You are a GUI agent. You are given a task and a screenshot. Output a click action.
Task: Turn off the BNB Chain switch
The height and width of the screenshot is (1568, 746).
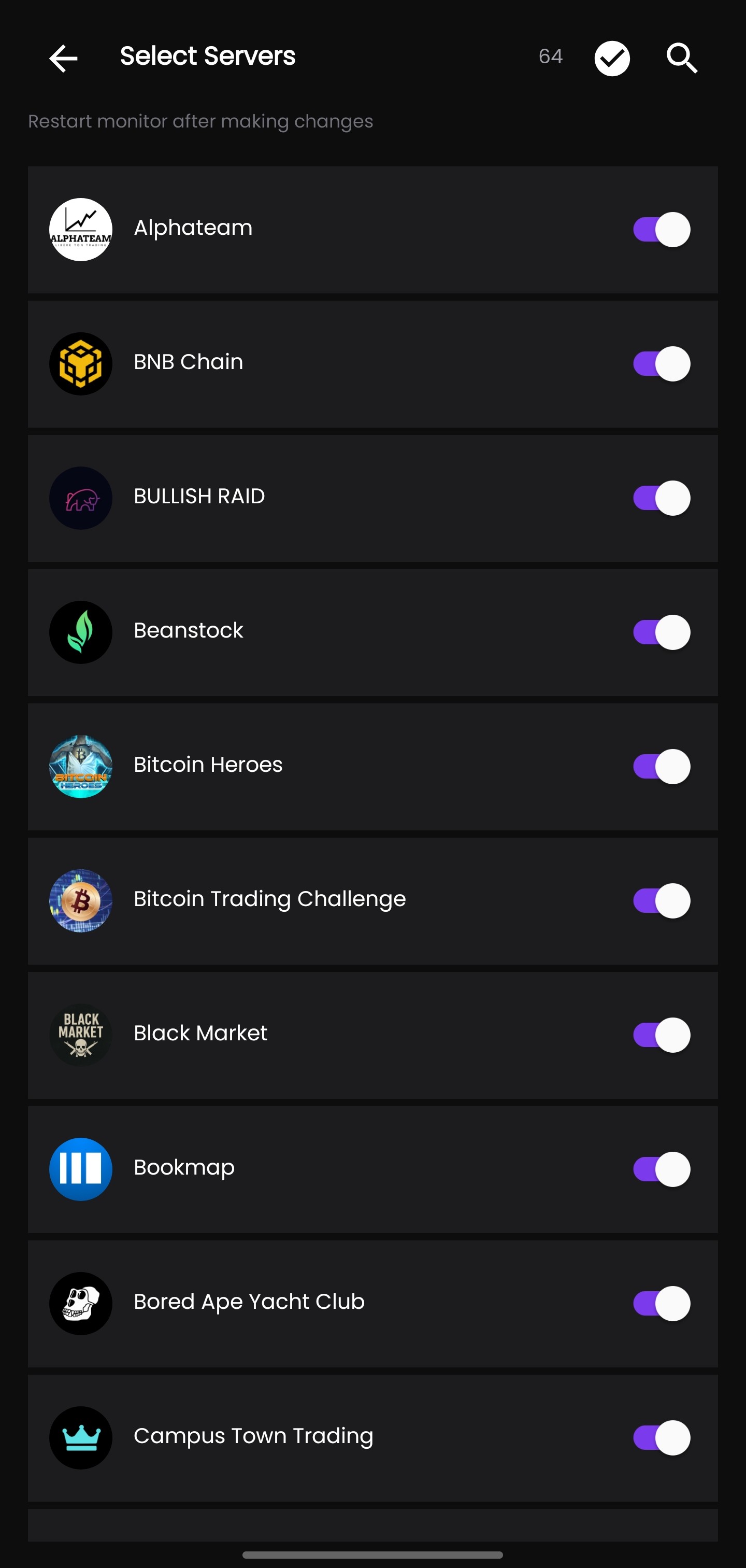point(661,363)
